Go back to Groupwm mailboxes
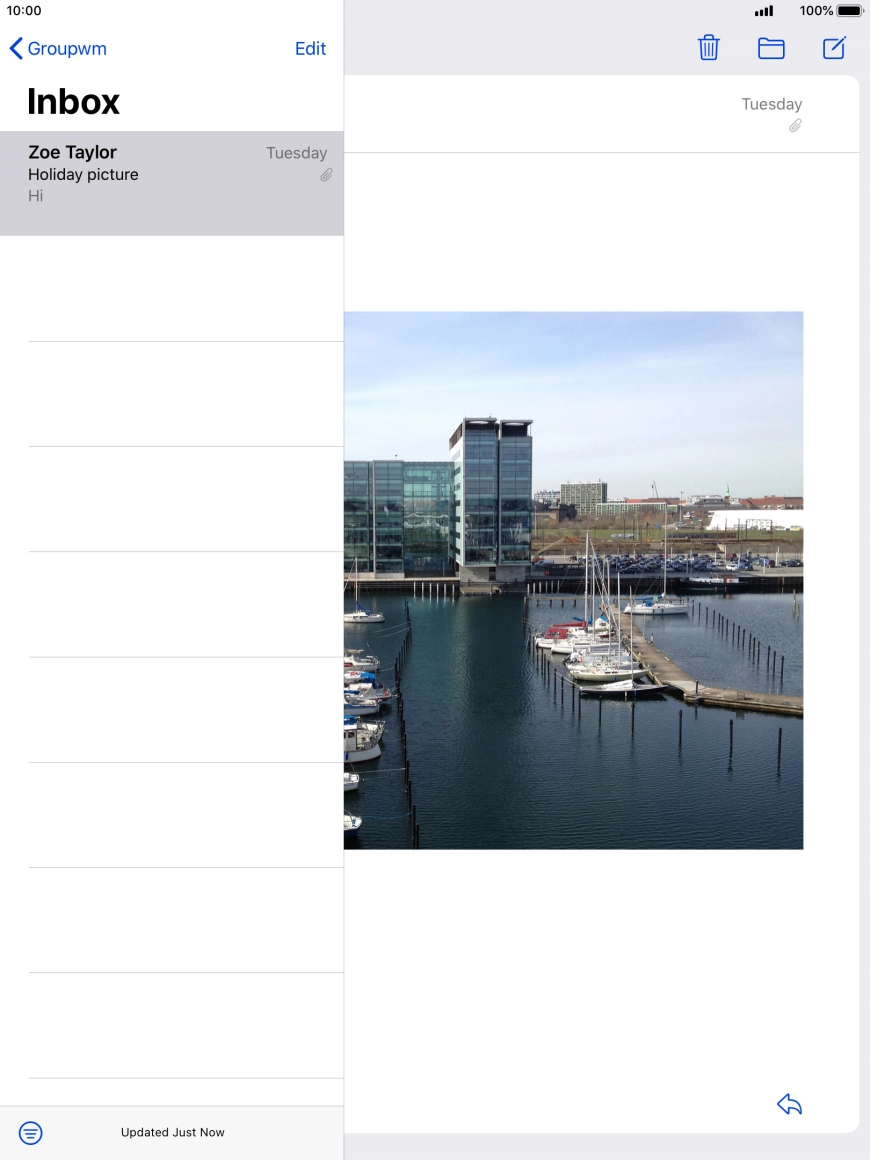This screenshot has height=1160, width=870. point(57,48)
